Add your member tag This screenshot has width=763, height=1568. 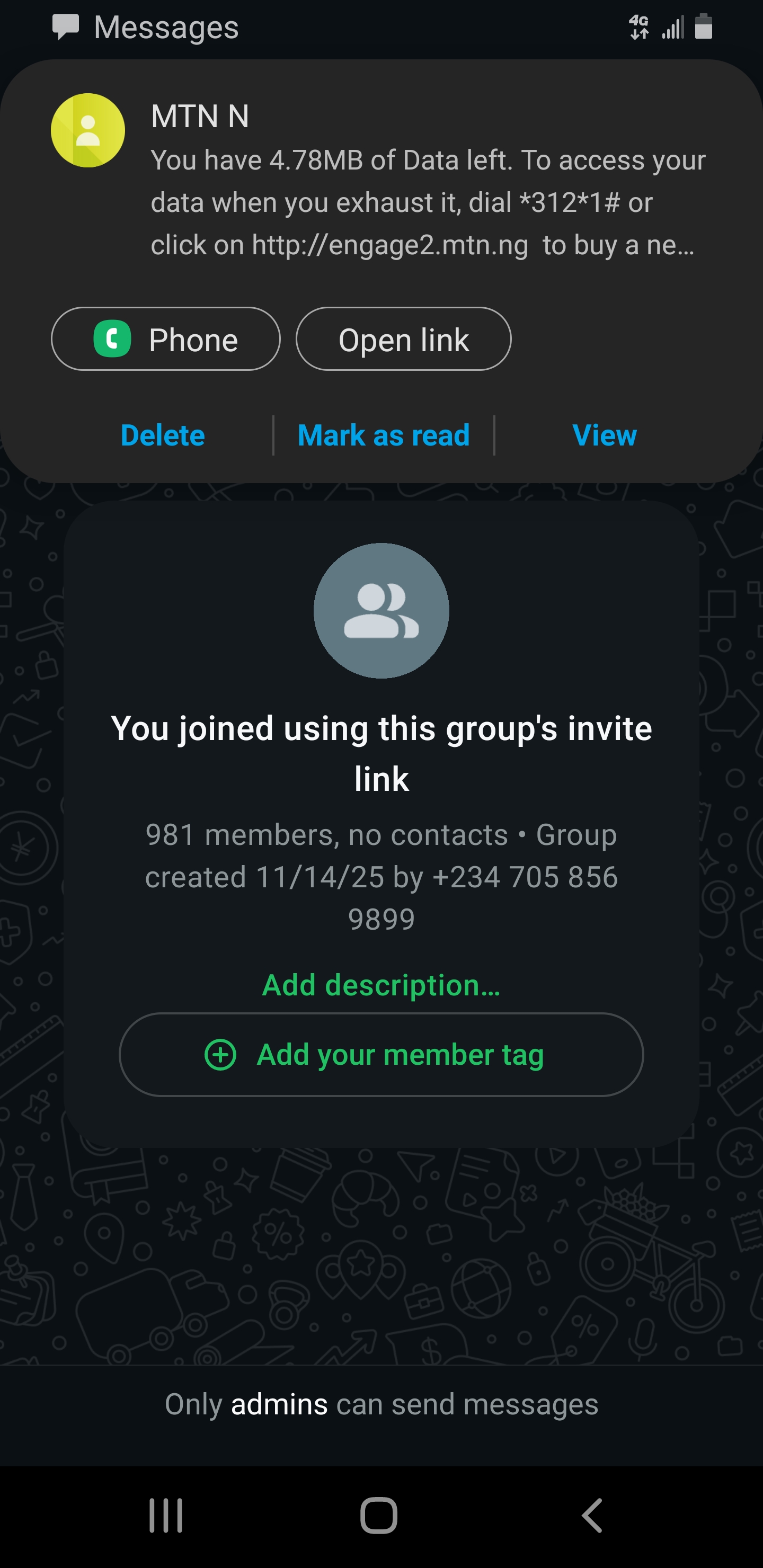coord(381,1054)
